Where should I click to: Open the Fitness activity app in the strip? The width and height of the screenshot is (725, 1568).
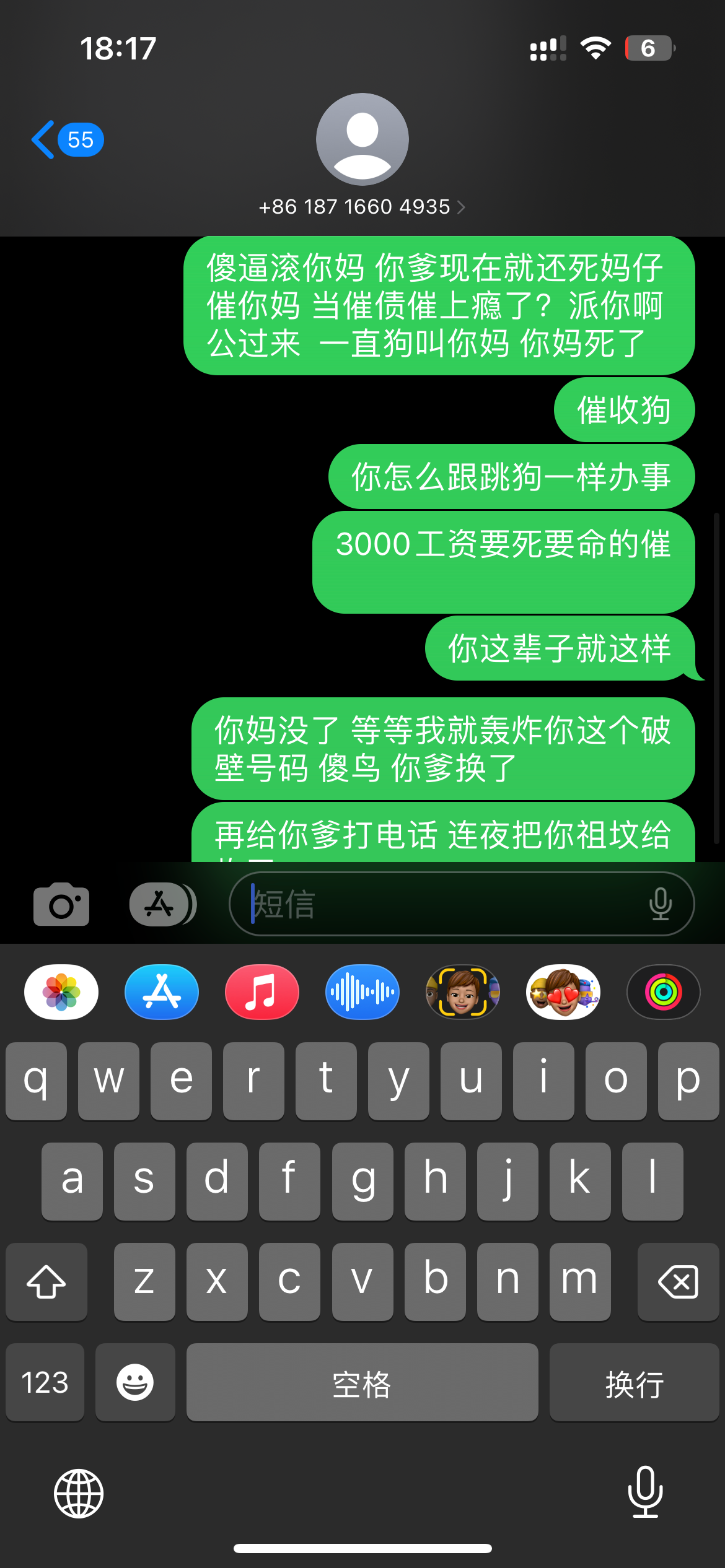(x=664, y=992)
